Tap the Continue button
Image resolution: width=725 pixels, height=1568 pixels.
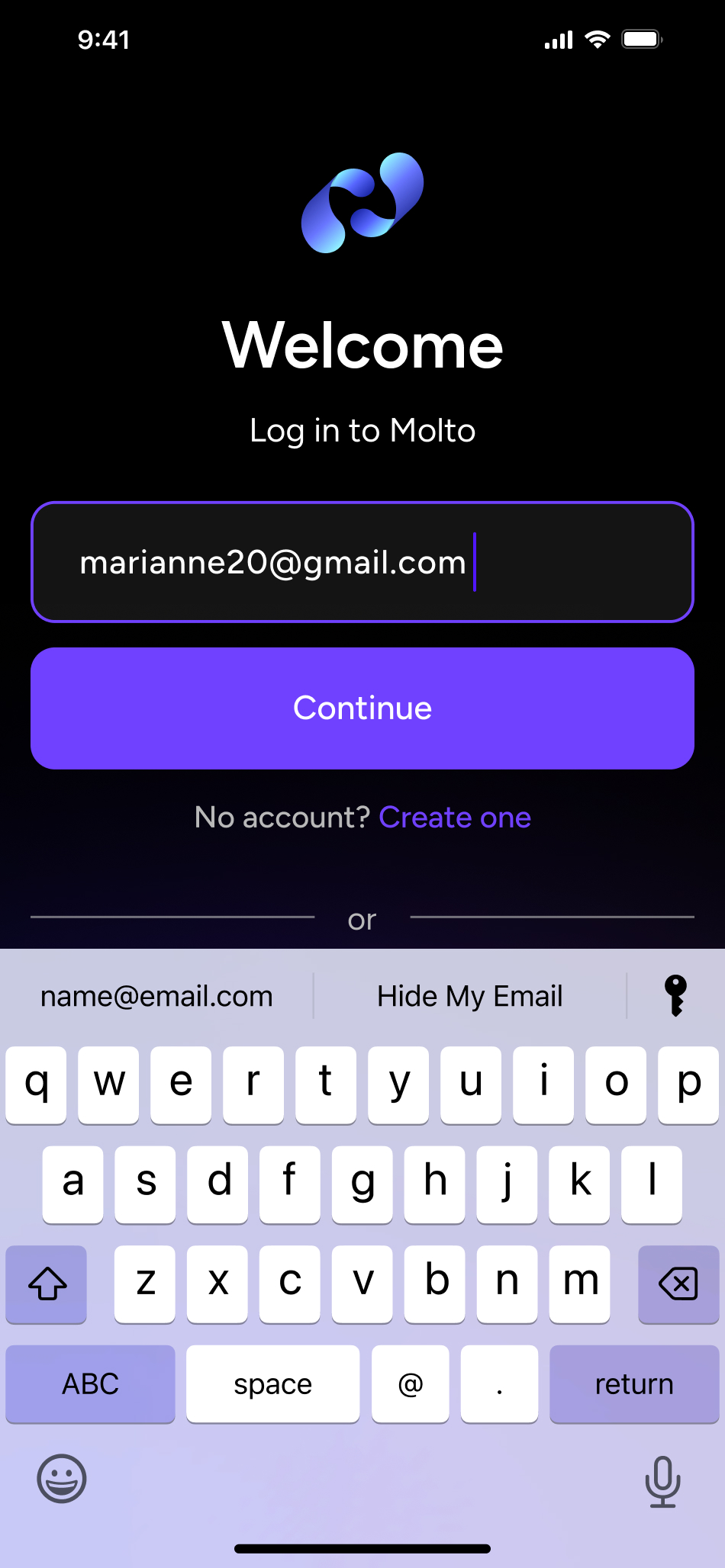coord(362,708)
